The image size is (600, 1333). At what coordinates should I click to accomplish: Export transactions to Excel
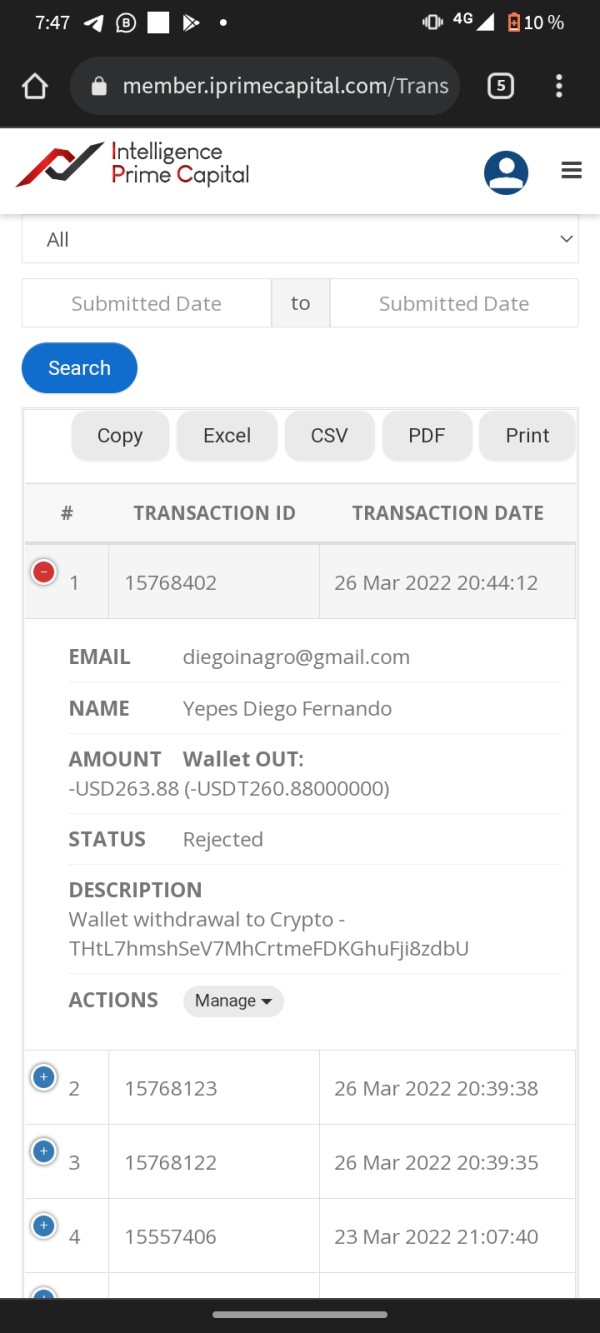[x=227, y=436]
